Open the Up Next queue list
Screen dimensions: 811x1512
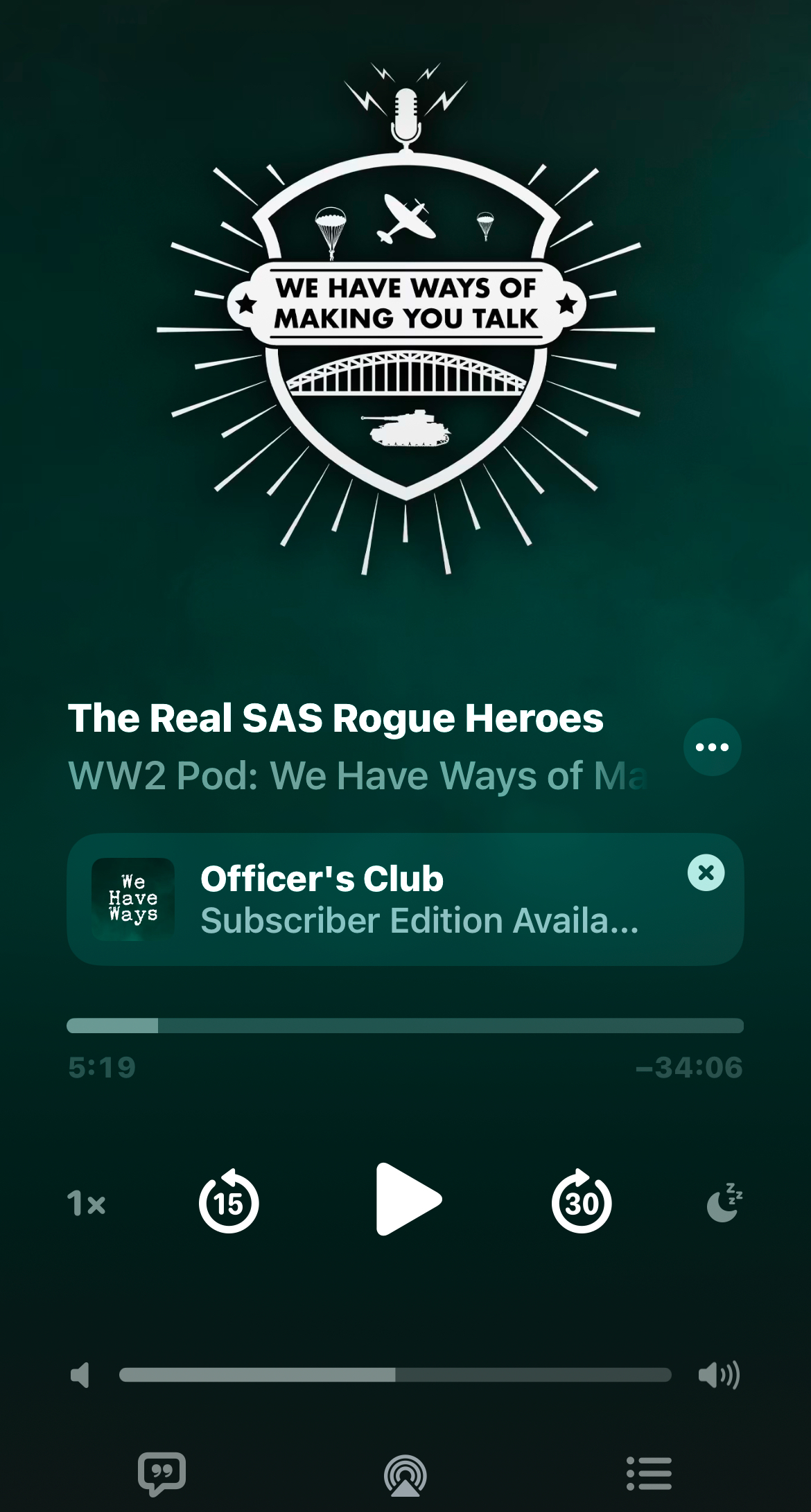click(649, 1473)
